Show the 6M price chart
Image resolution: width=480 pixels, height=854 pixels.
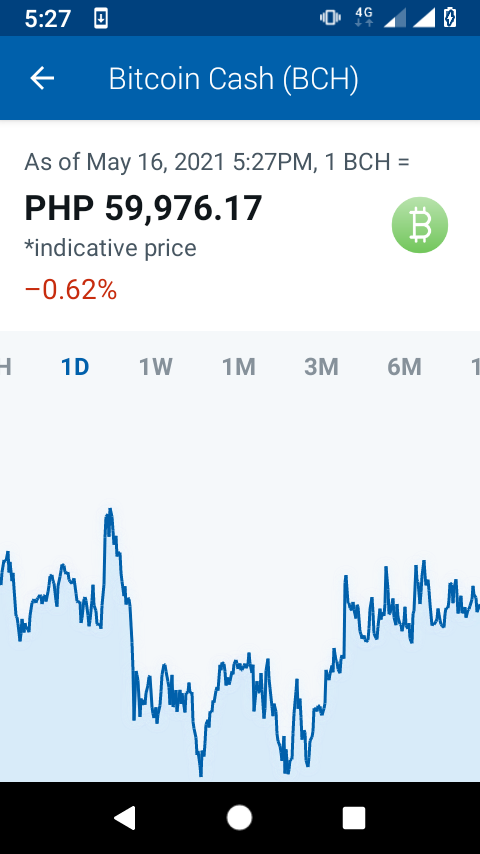pos(404,367)
